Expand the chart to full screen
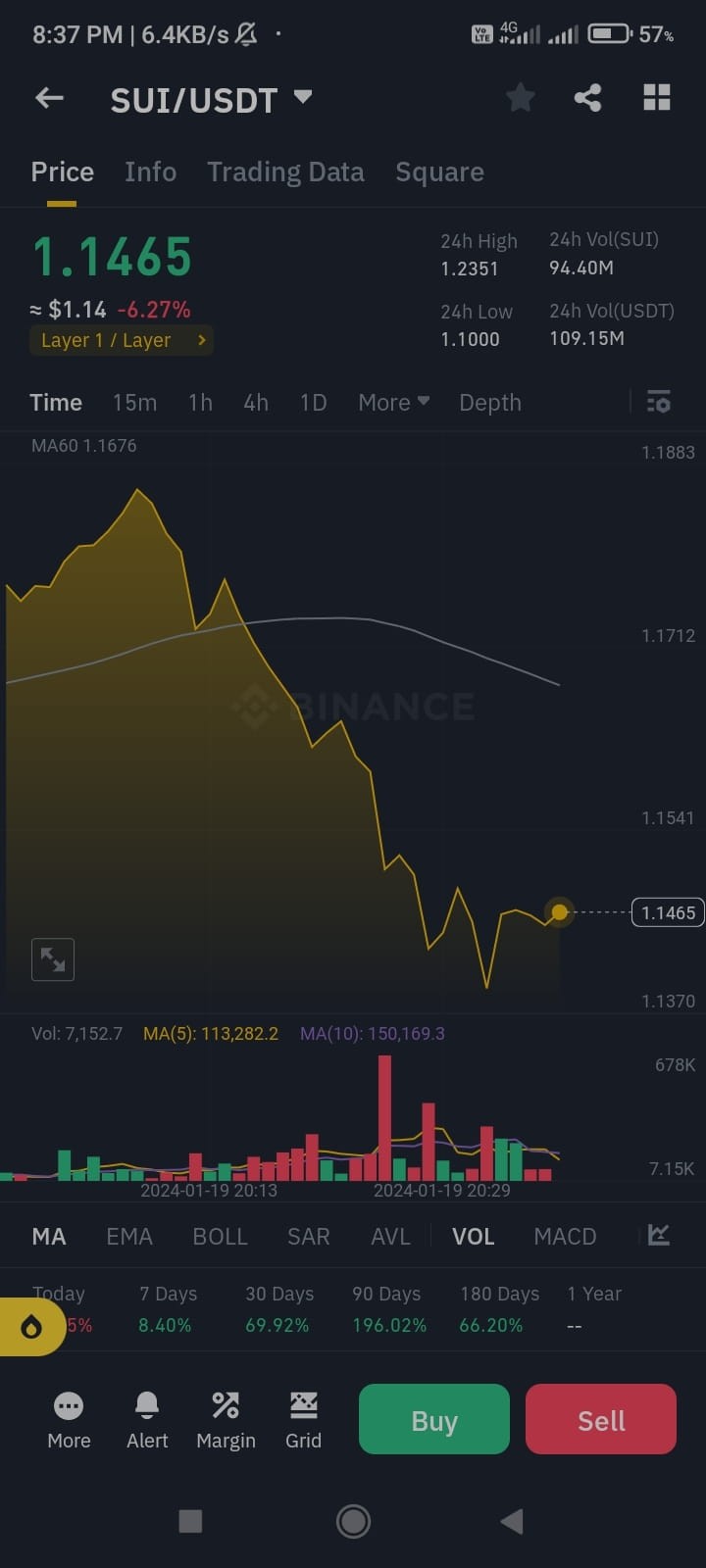706x1568 pixels. 53,959
